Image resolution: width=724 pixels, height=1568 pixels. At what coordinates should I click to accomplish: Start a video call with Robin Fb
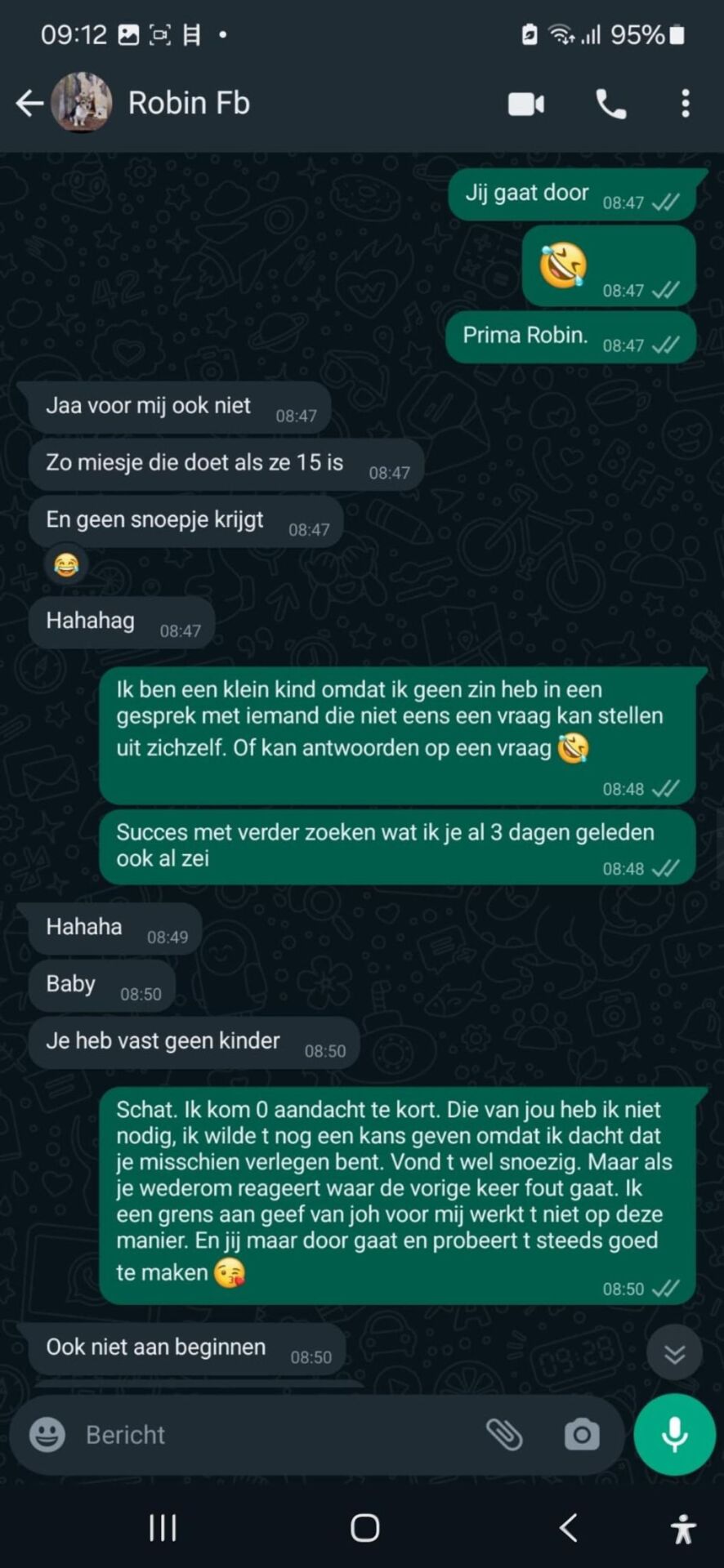tap(525, 104)
